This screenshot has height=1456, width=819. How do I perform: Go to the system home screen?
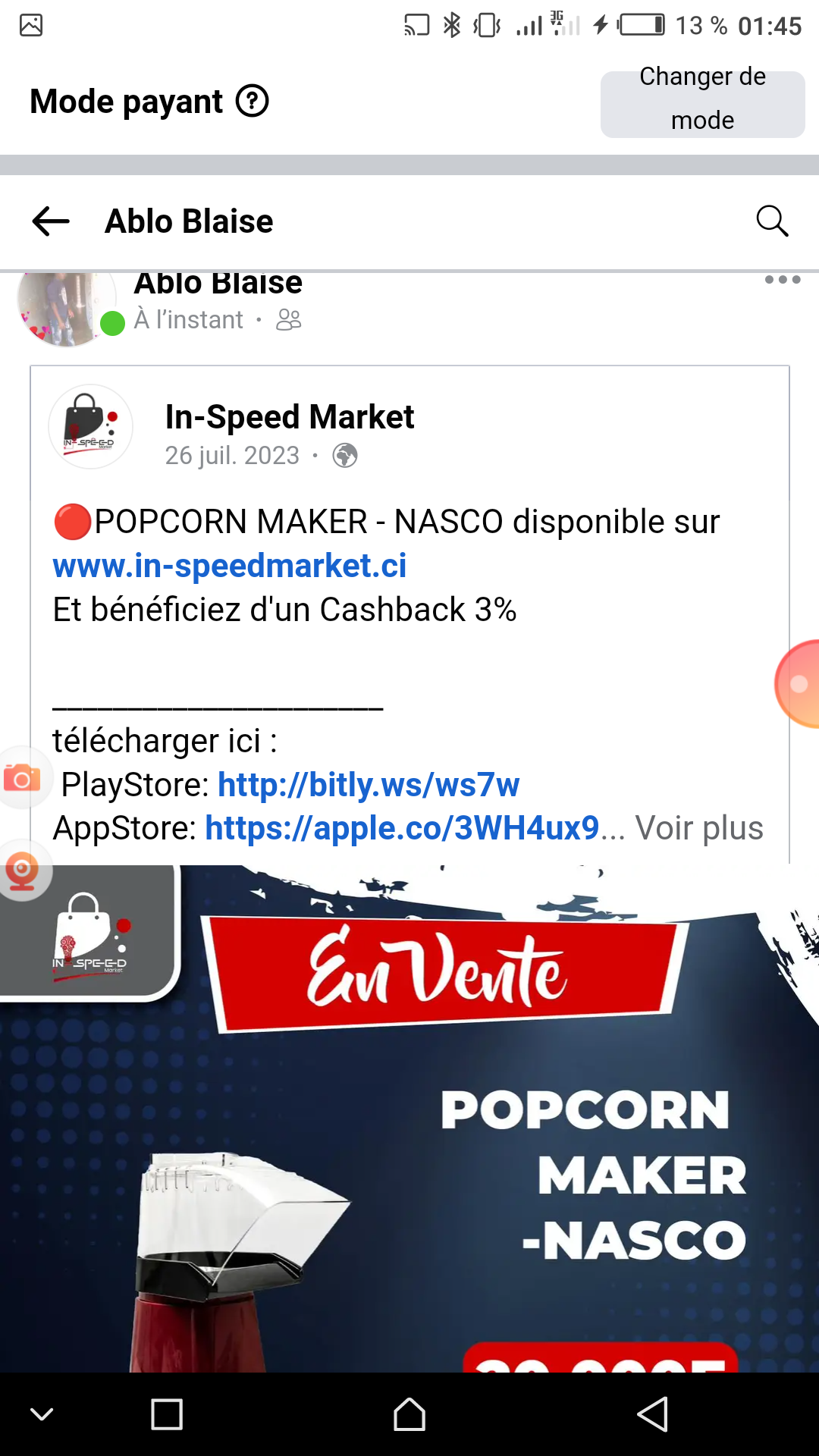pyautogui.click(x=409, y=1414)
